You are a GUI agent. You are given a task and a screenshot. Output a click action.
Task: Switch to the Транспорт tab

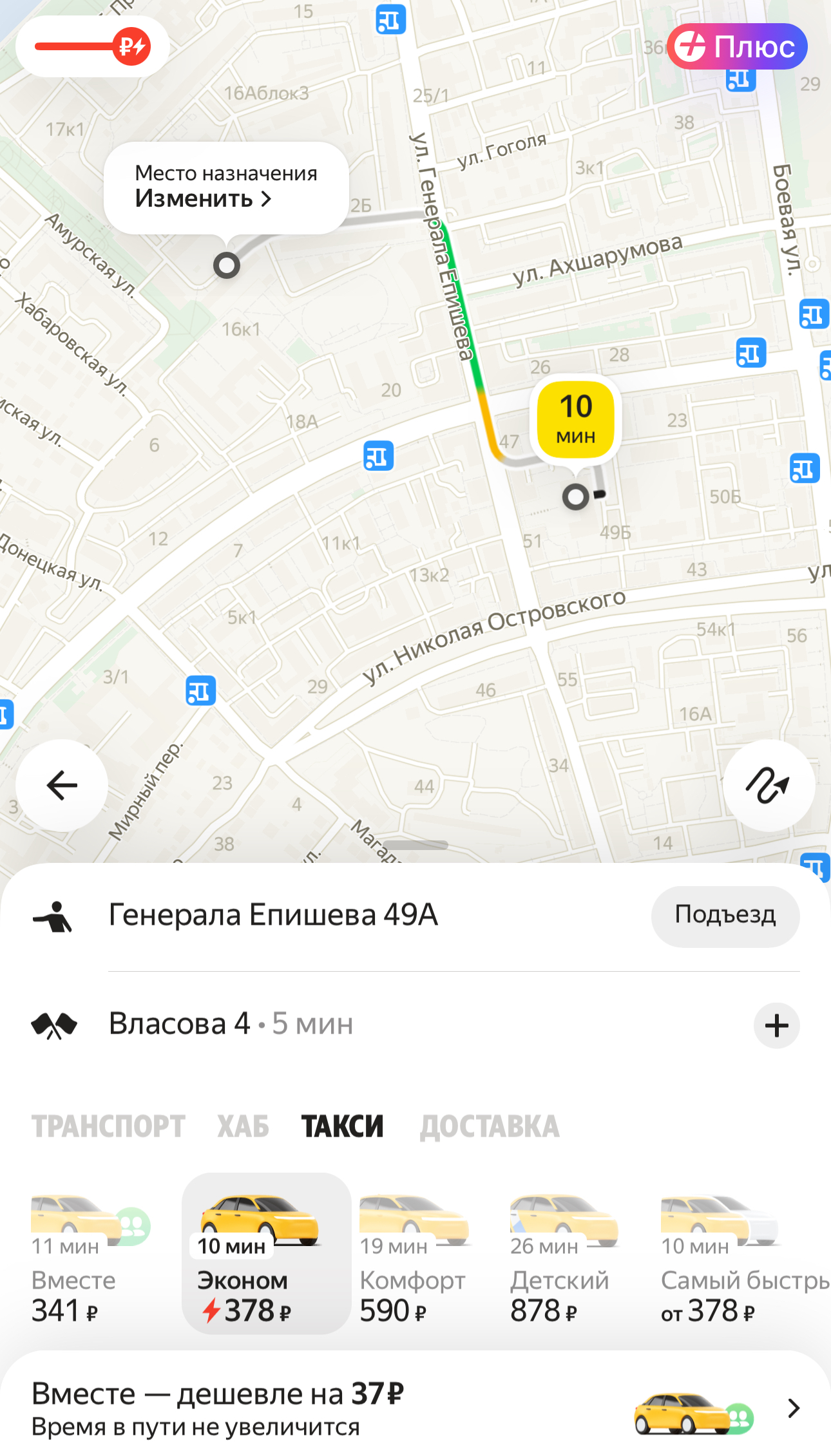point(108,1126)
